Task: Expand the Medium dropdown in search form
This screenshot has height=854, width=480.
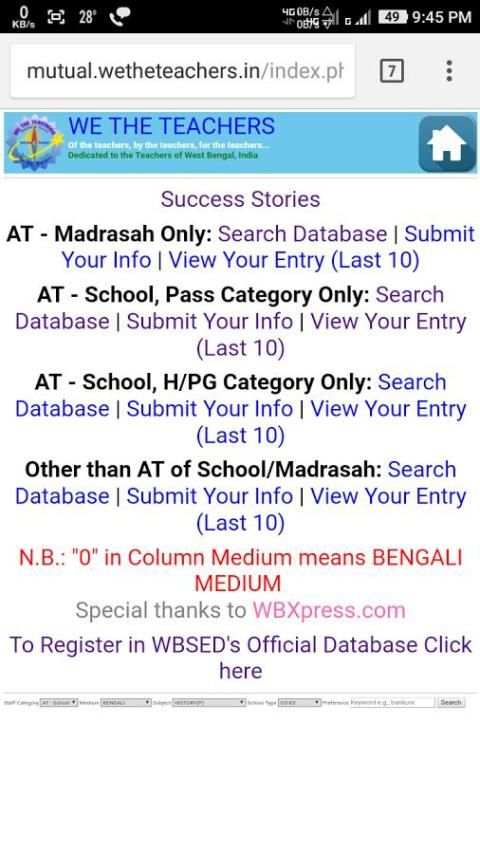Action: pyautogui.click(x=126, y=703)
